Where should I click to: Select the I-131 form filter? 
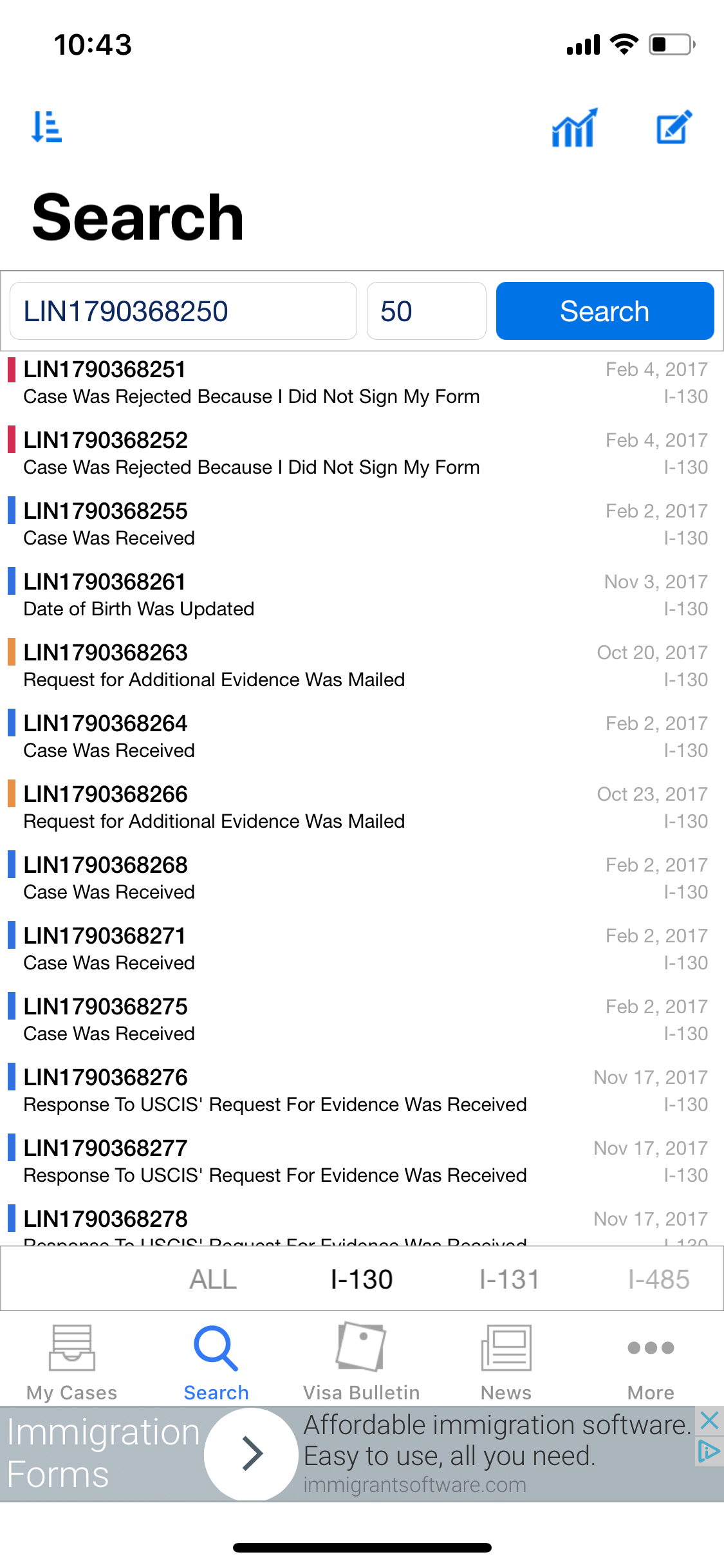[x=510, y=1279]
